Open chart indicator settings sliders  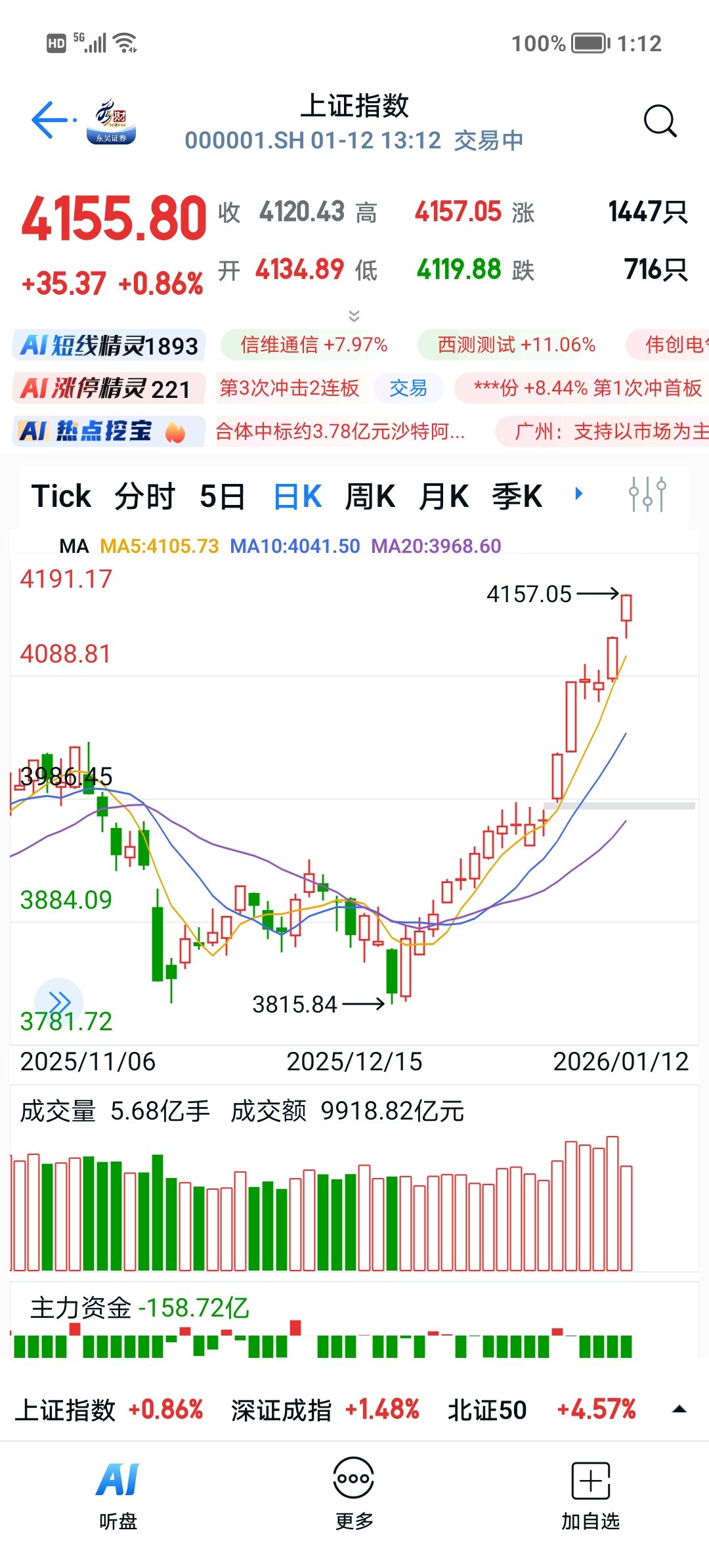pos(647,494)
